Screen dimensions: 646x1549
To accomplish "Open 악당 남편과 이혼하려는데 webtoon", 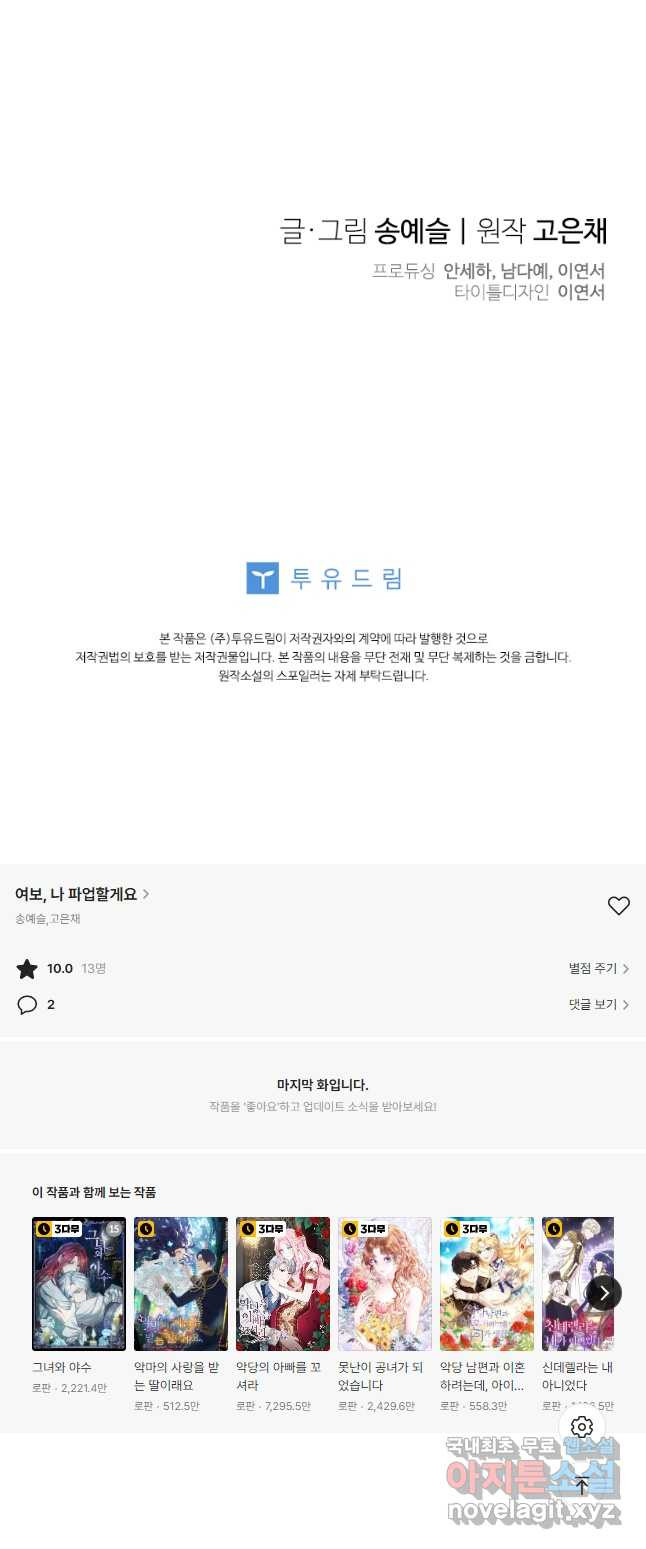I will (487, 1284).
